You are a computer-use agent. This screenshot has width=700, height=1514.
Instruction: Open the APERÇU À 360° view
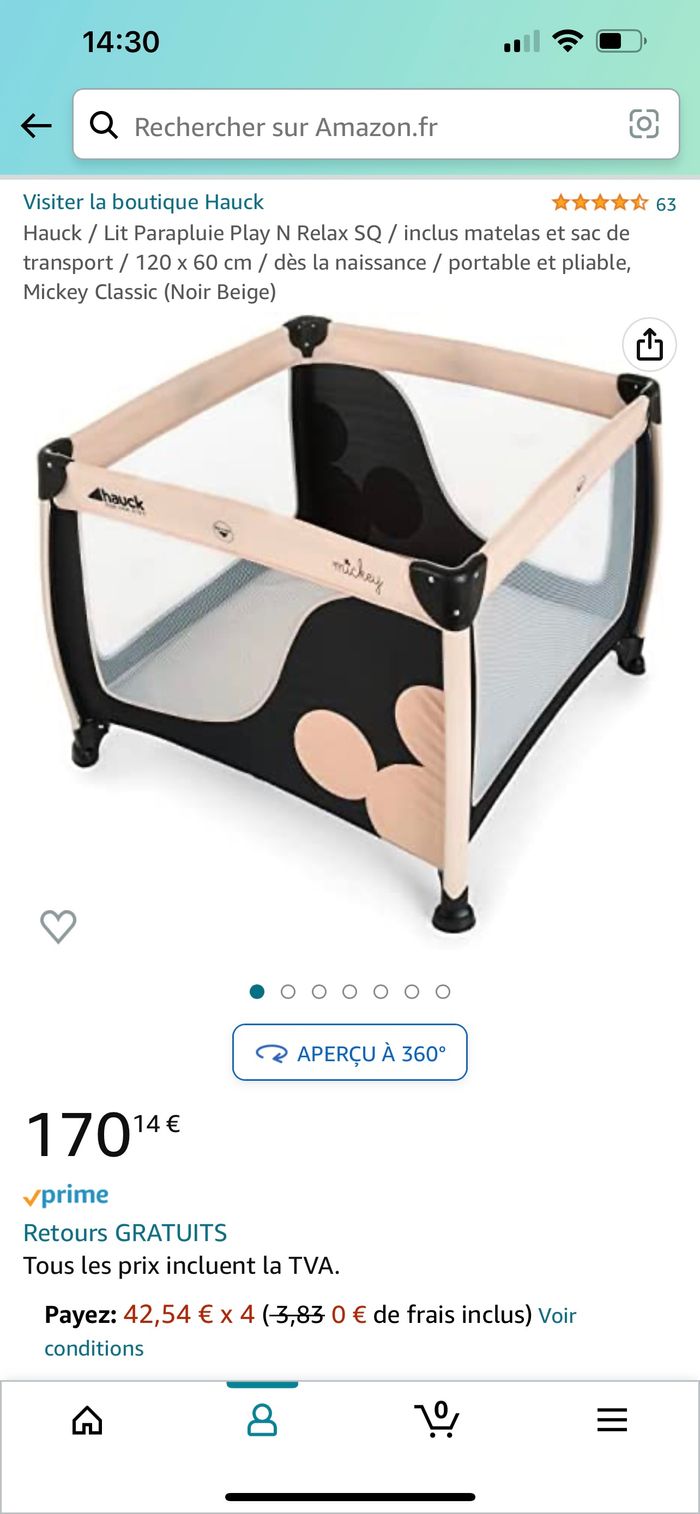click(x=350, y=1053)
